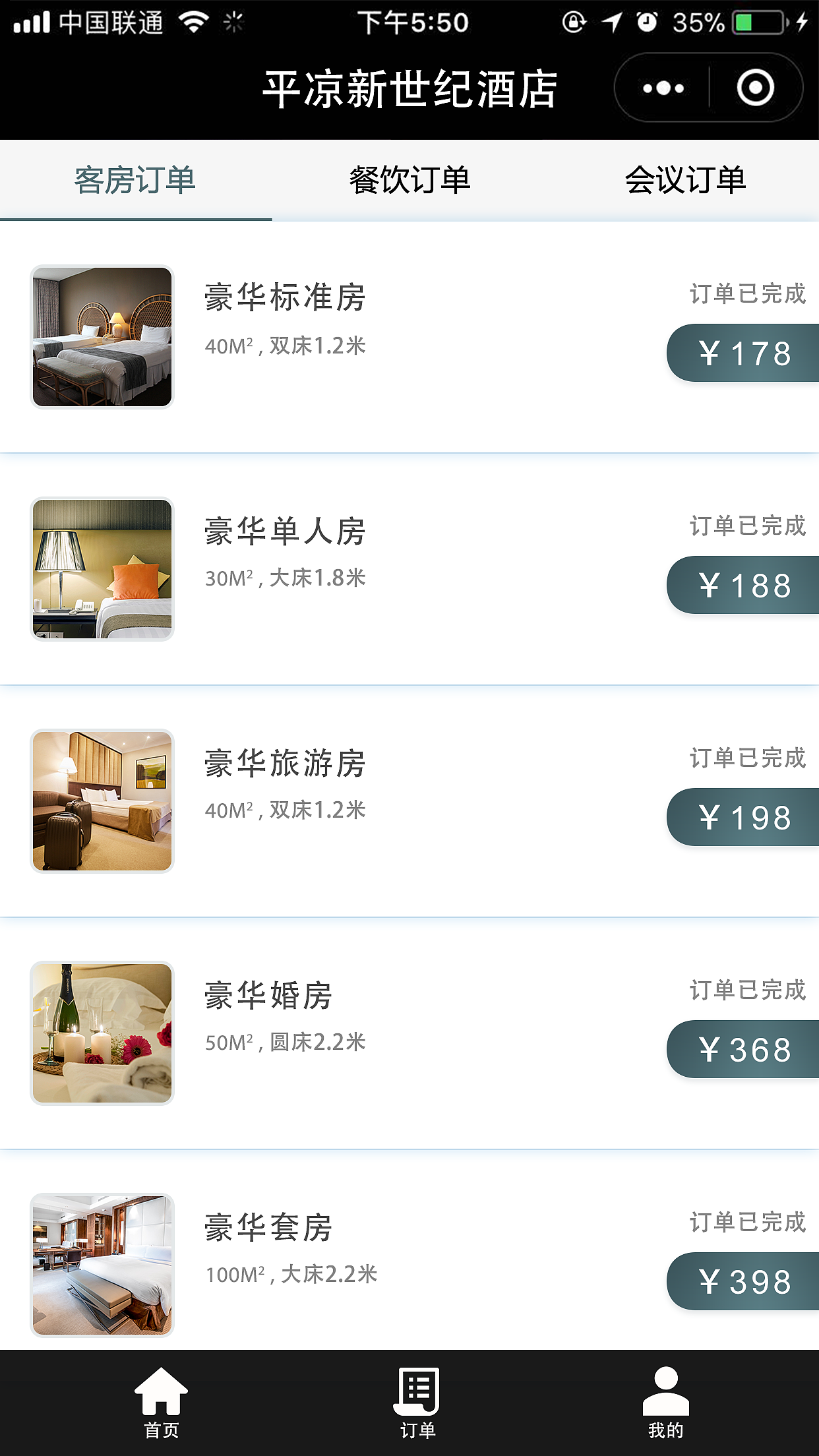Tap the alarm clock icon in status bar
Viewport: 819px width, 1456px height.
coord(648,21)
